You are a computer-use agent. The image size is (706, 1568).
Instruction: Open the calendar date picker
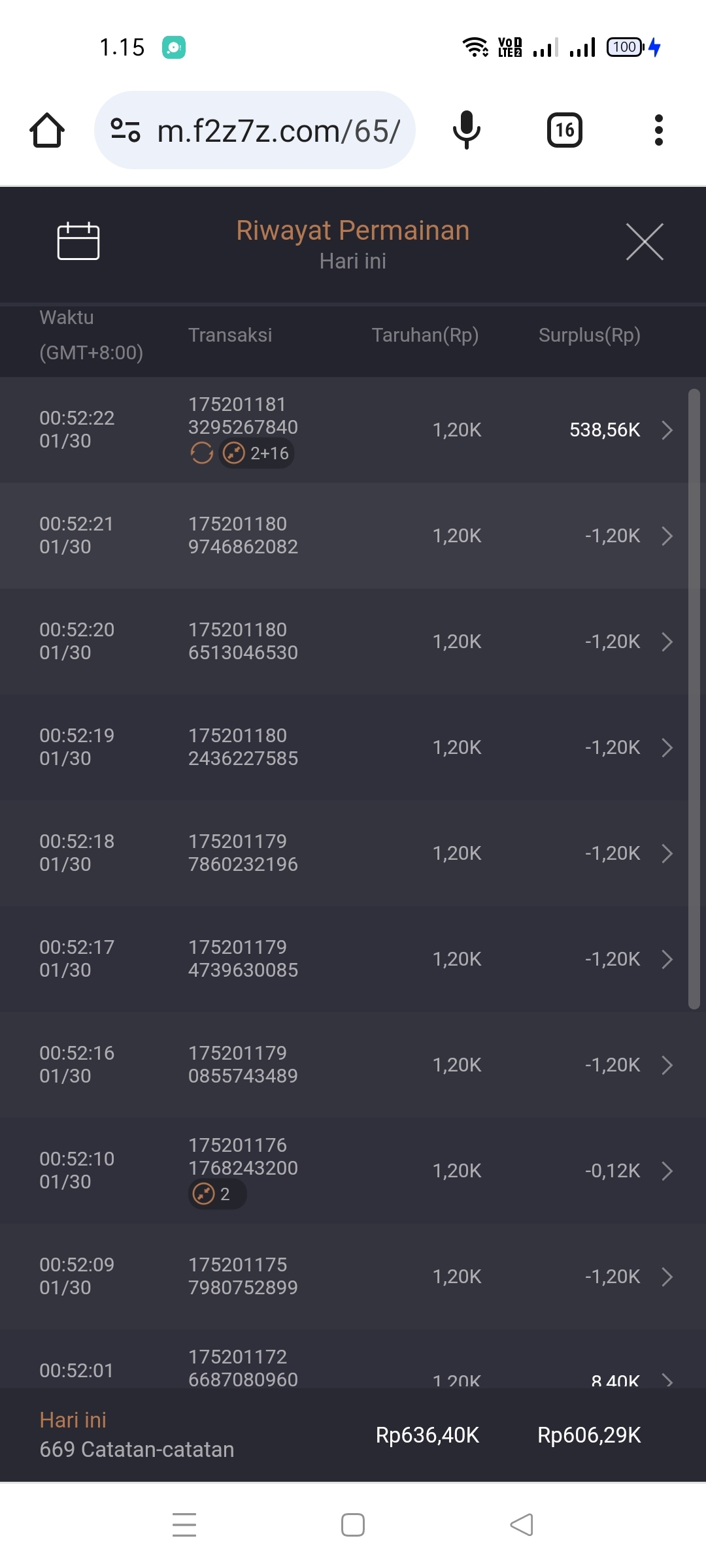78,242
